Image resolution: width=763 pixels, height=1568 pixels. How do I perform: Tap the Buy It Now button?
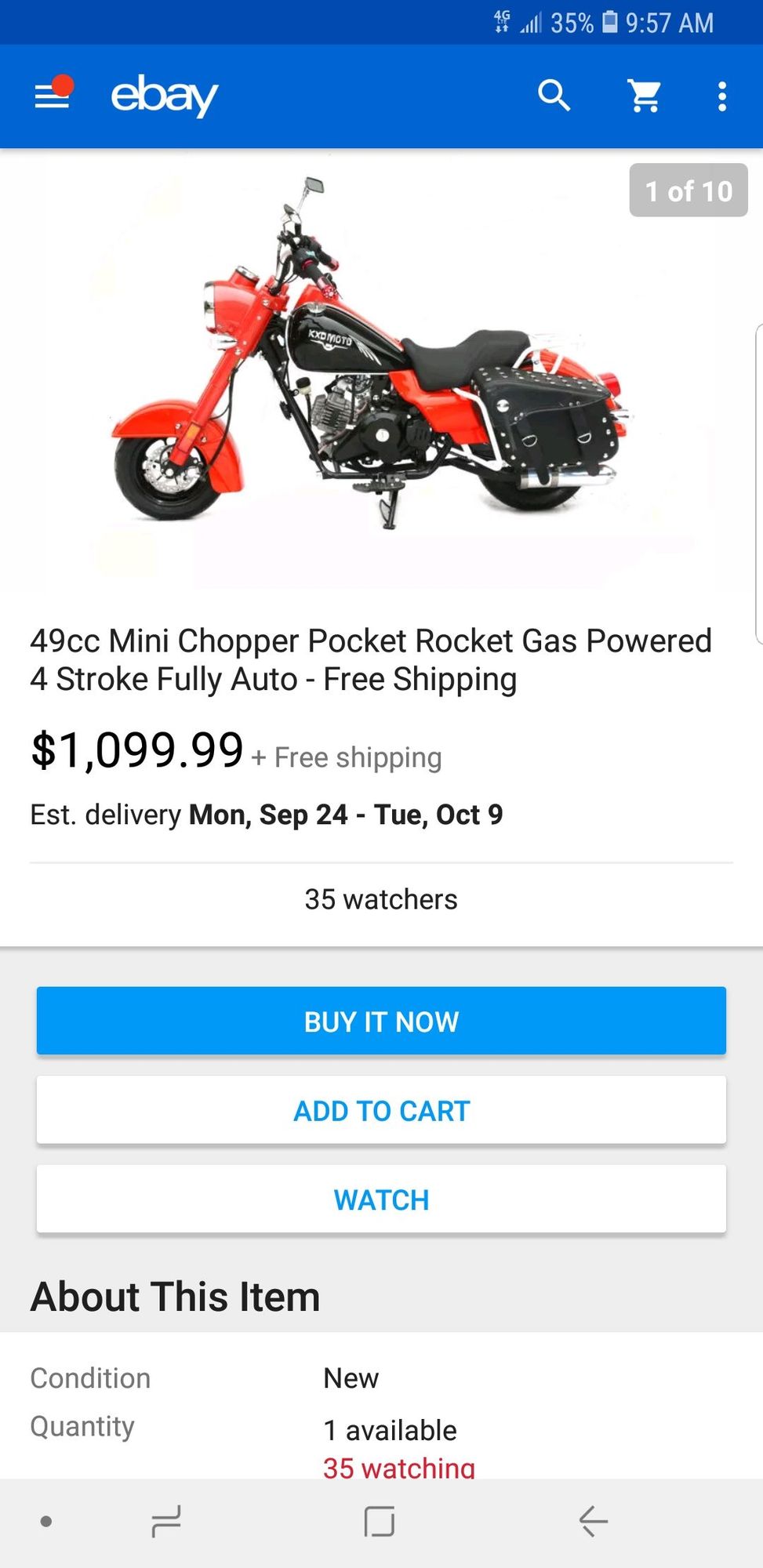[x=381, y=1021]
